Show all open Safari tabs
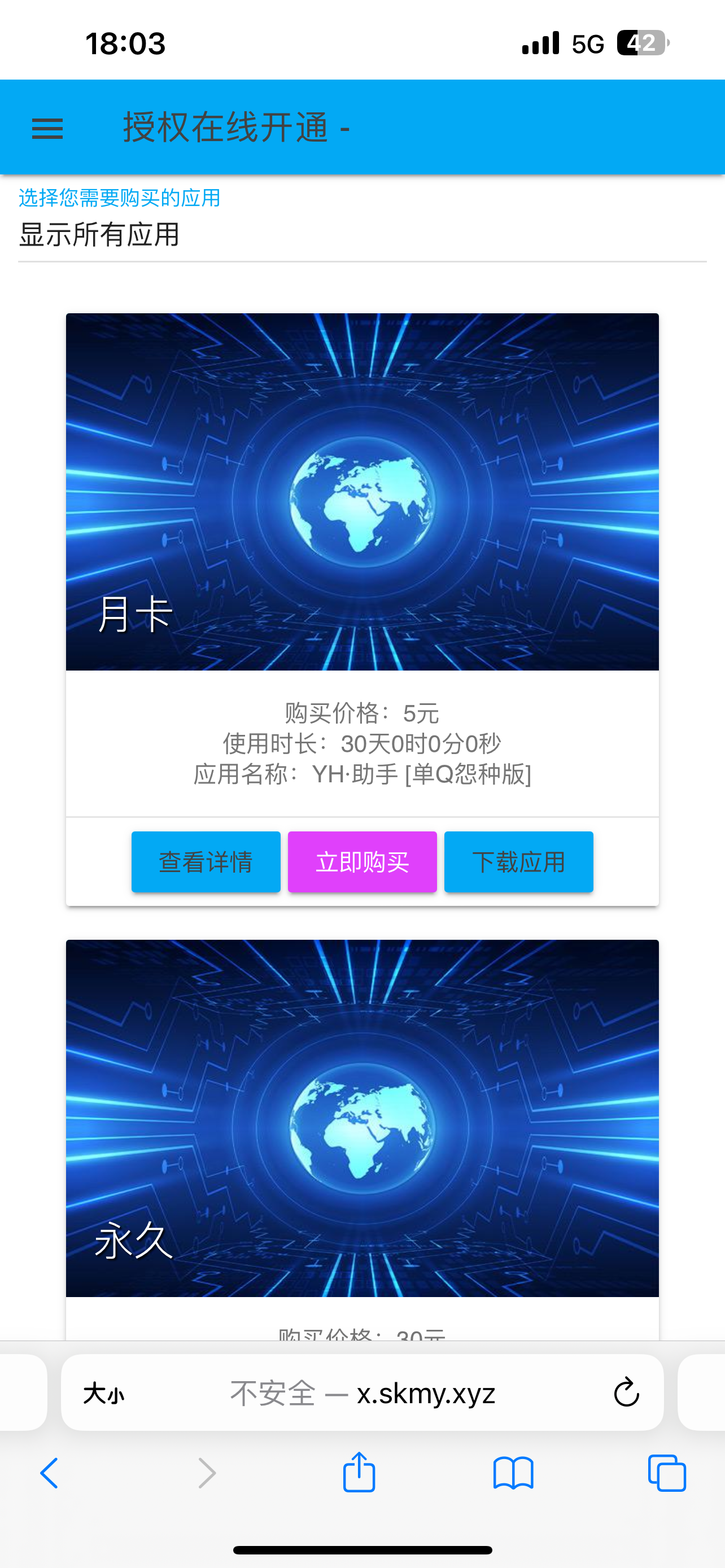 tap(667, 1473)
